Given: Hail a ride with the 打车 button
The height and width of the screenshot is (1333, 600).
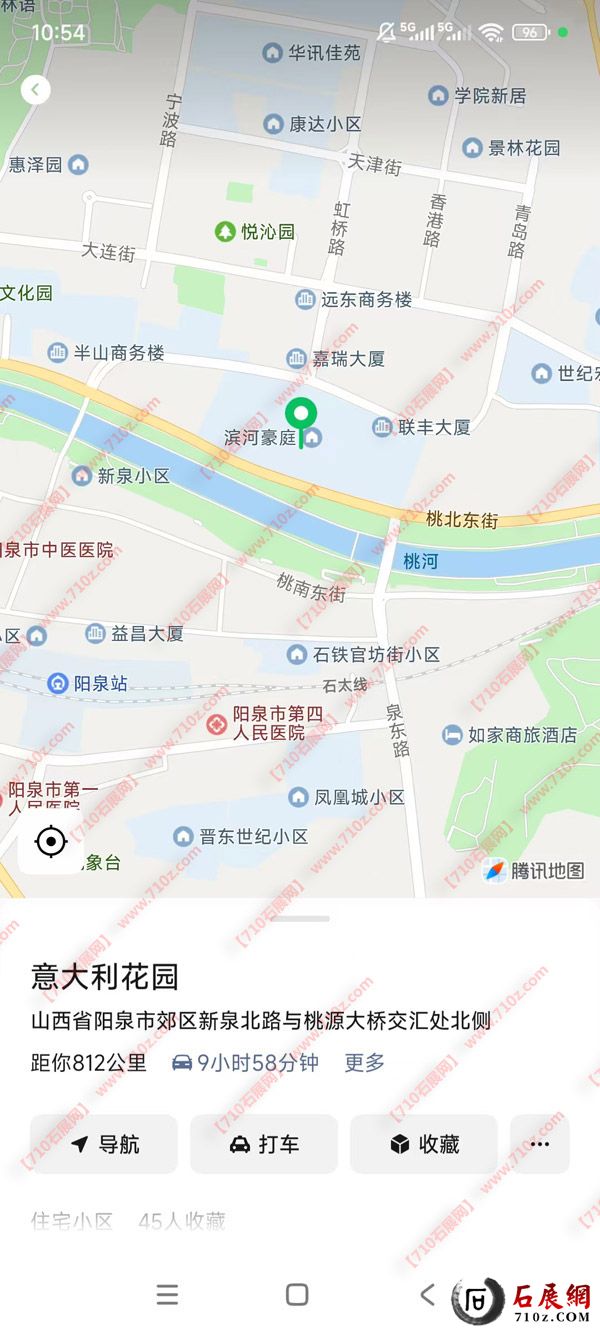Looking at the screenshot, I should pyautogui.click(x=264, y=1144).
